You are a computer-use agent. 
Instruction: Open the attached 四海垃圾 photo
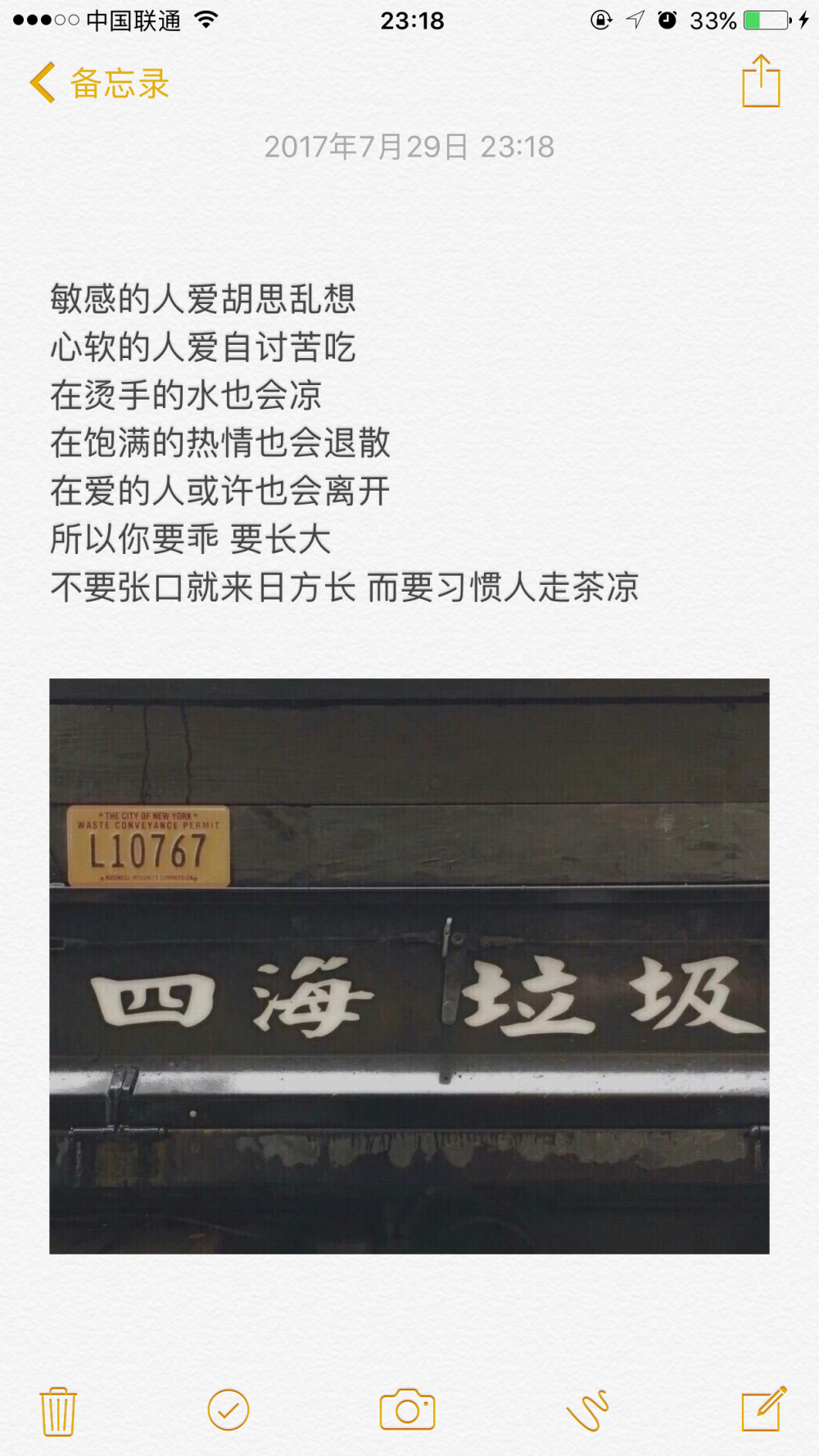tap(409, 966)
